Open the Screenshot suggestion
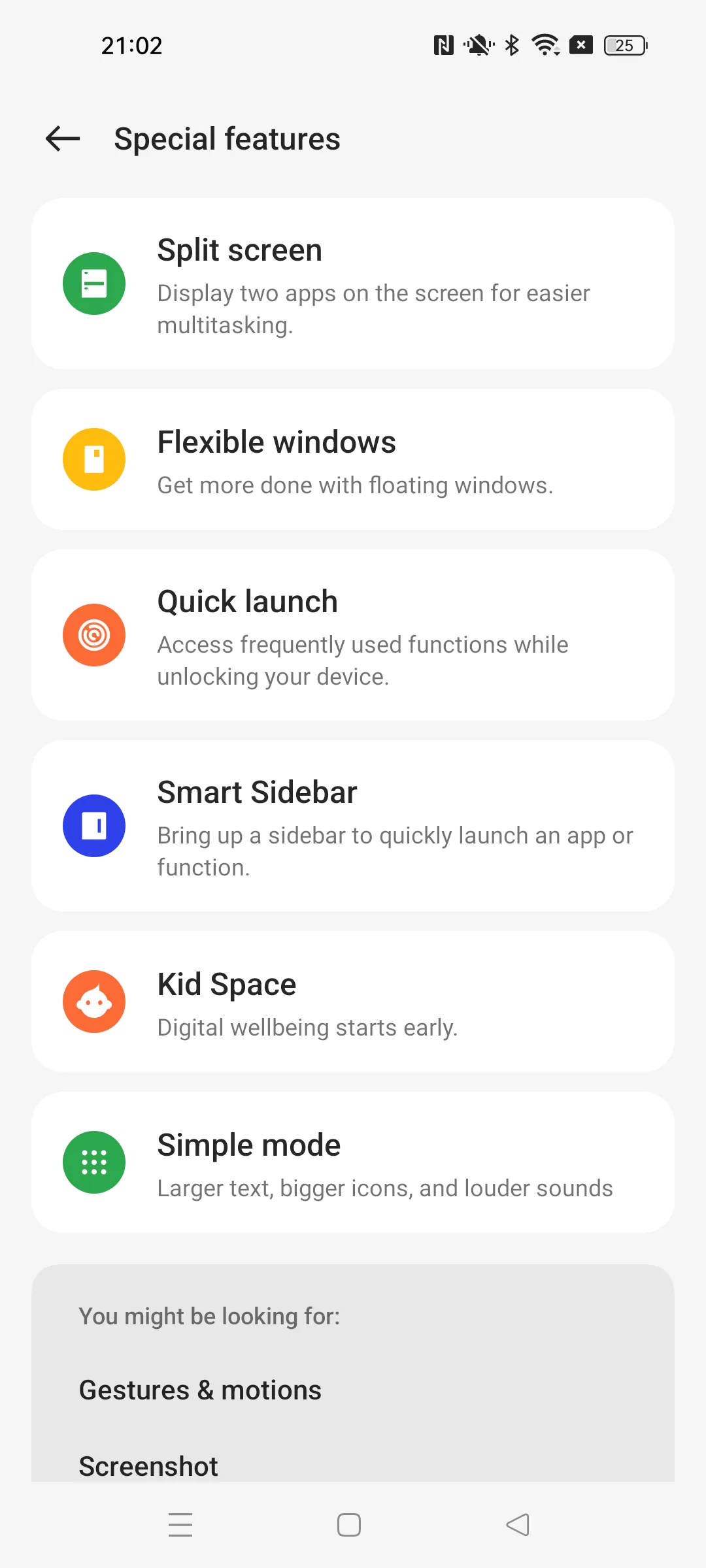 pyautogui.click(x=149, y=1465)
